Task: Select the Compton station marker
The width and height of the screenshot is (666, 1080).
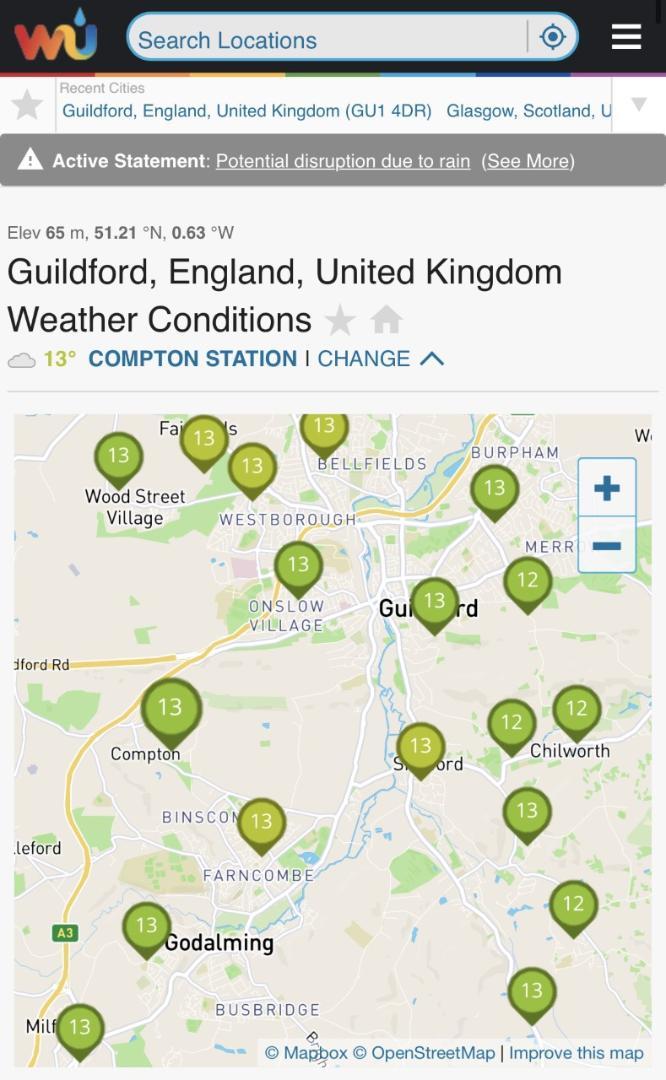Action: (x=170, y=709)
